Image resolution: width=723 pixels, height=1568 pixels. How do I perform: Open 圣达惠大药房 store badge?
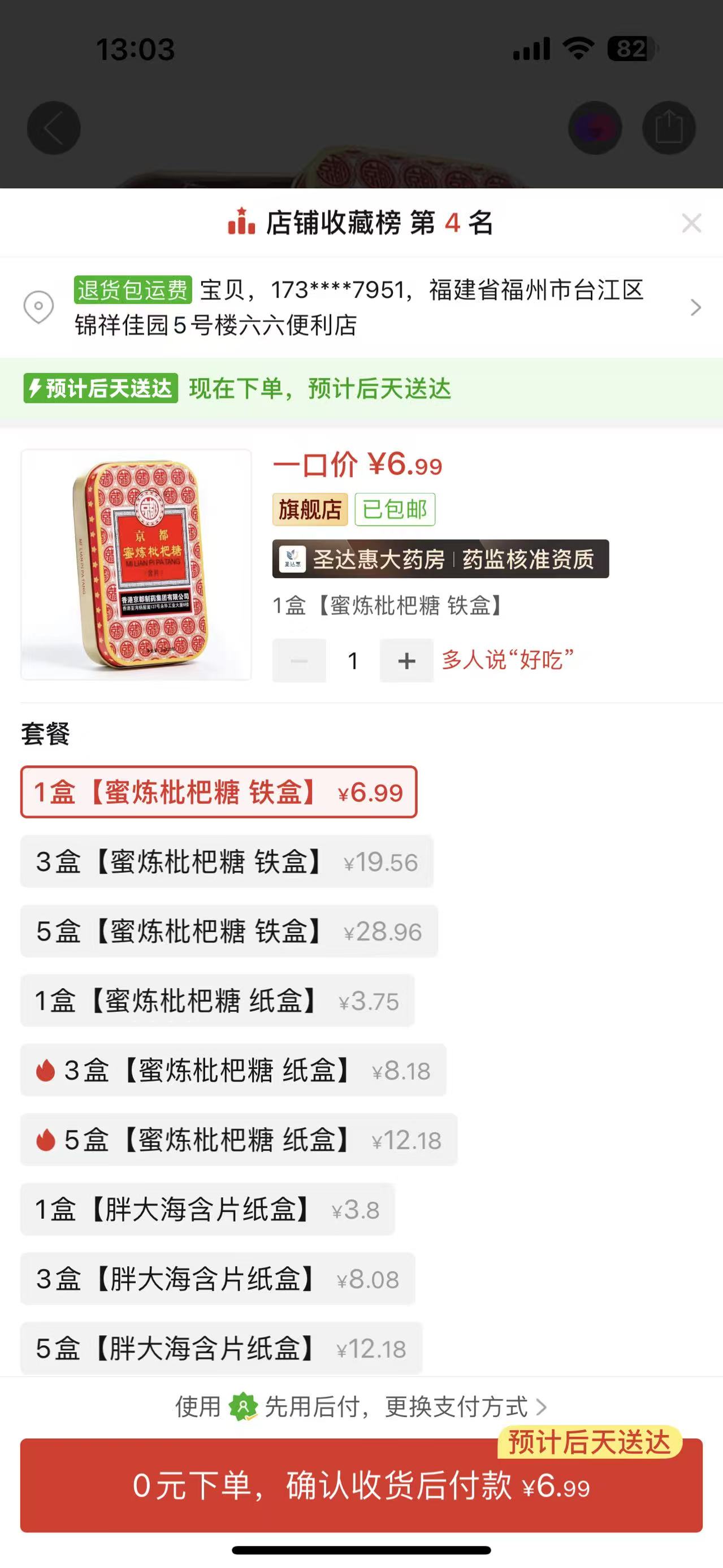(x=440, y=559)
